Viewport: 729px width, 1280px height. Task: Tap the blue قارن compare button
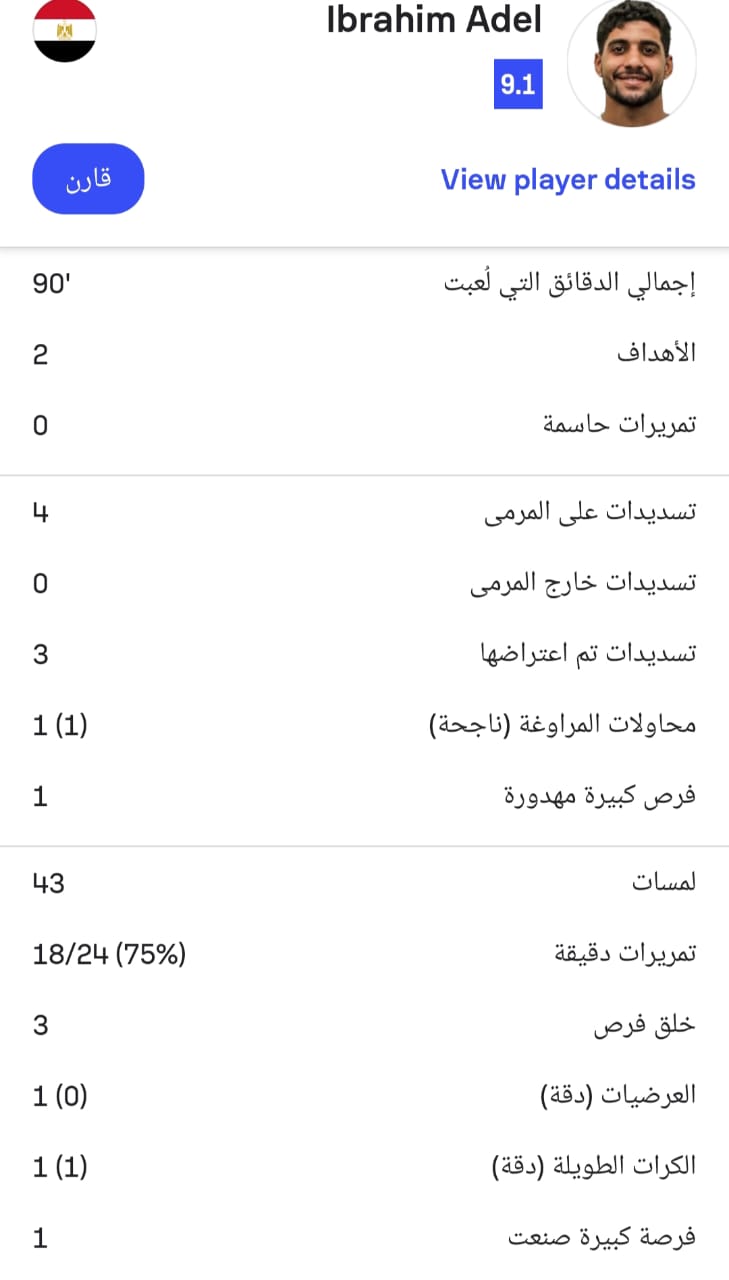tap(88, 179)
